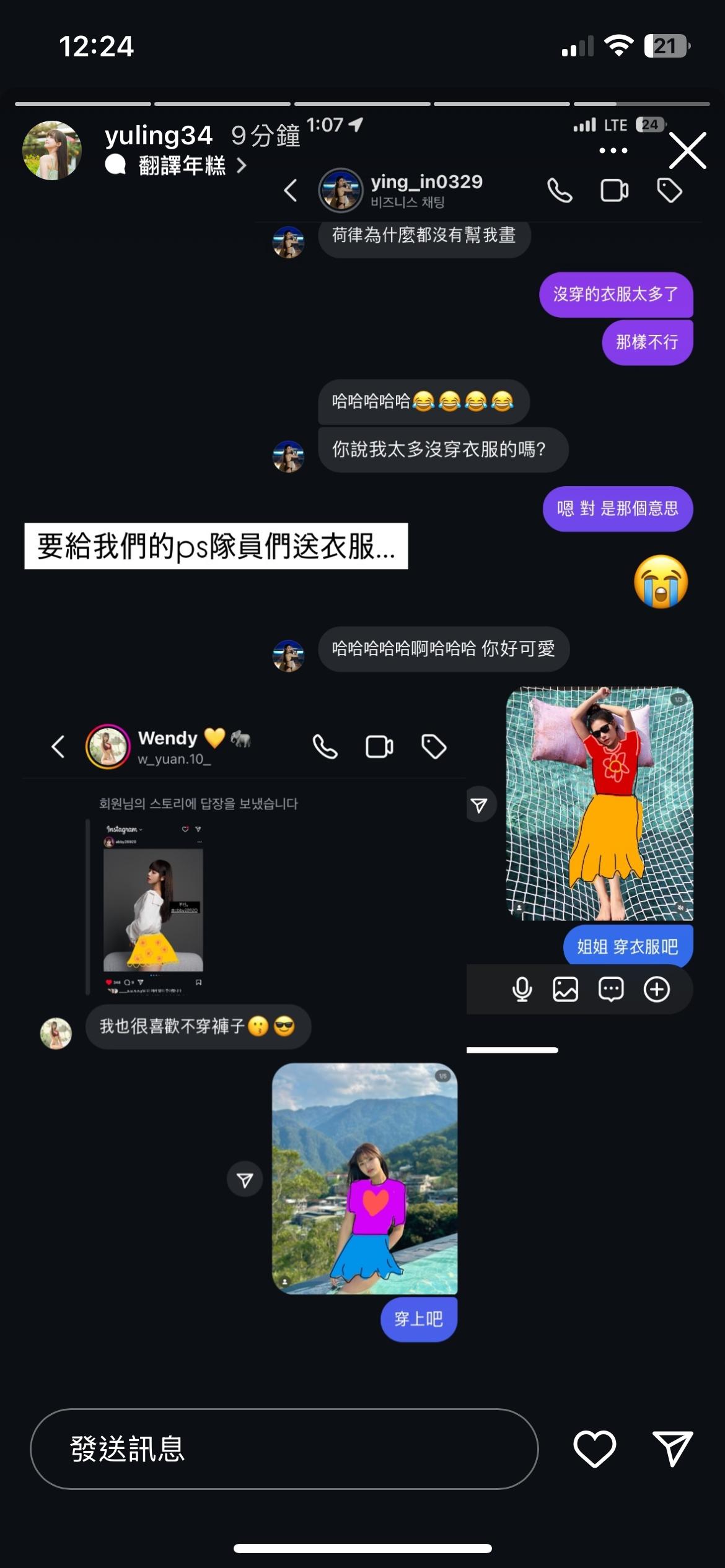
Task: Open yuling34's profile picture
Action: (52, 150)
